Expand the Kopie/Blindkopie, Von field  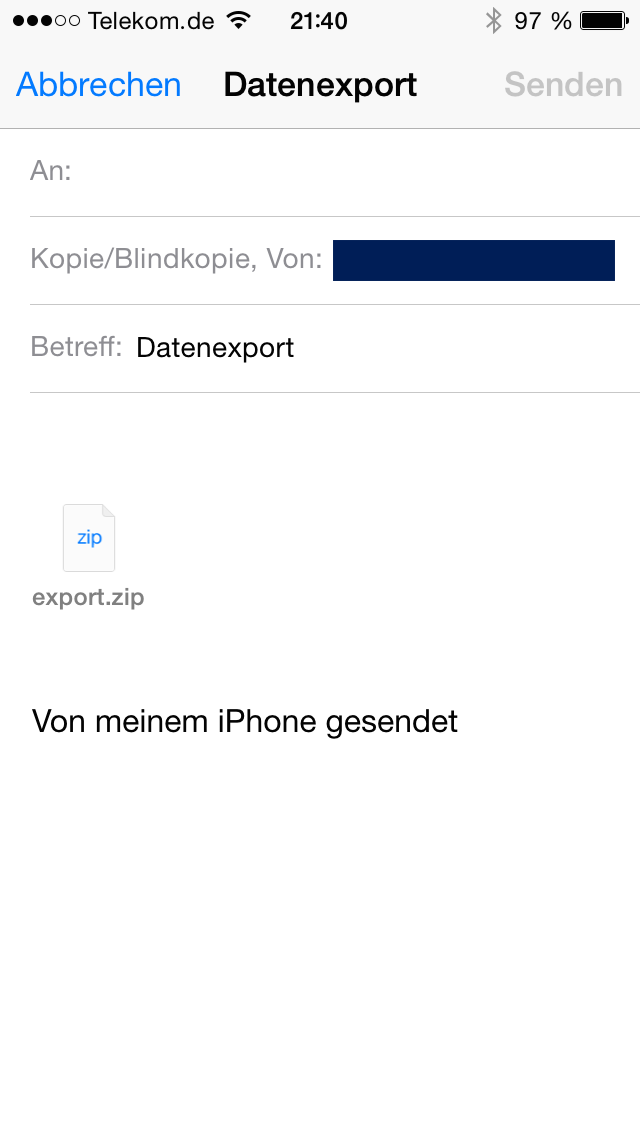point(335,260)
